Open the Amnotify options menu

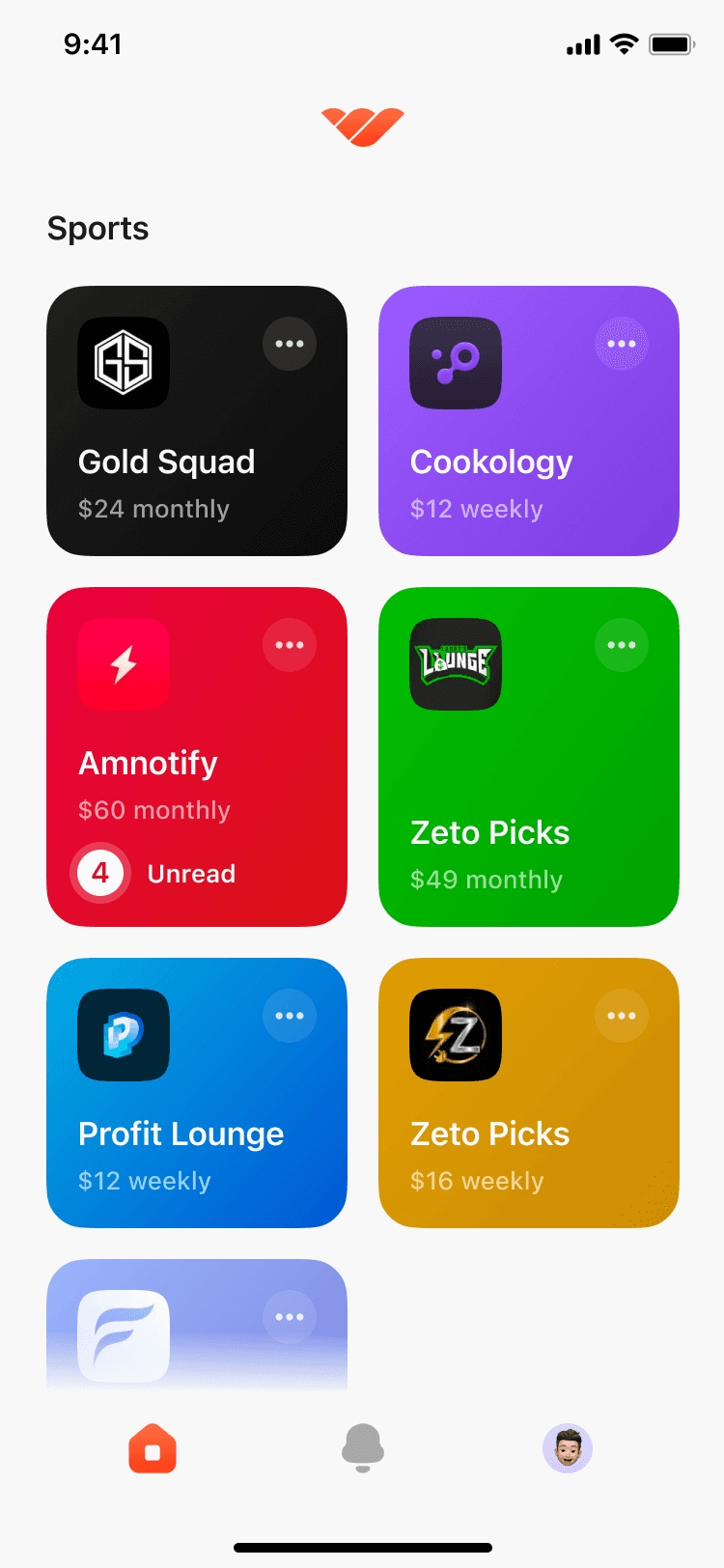coord(290,645)
